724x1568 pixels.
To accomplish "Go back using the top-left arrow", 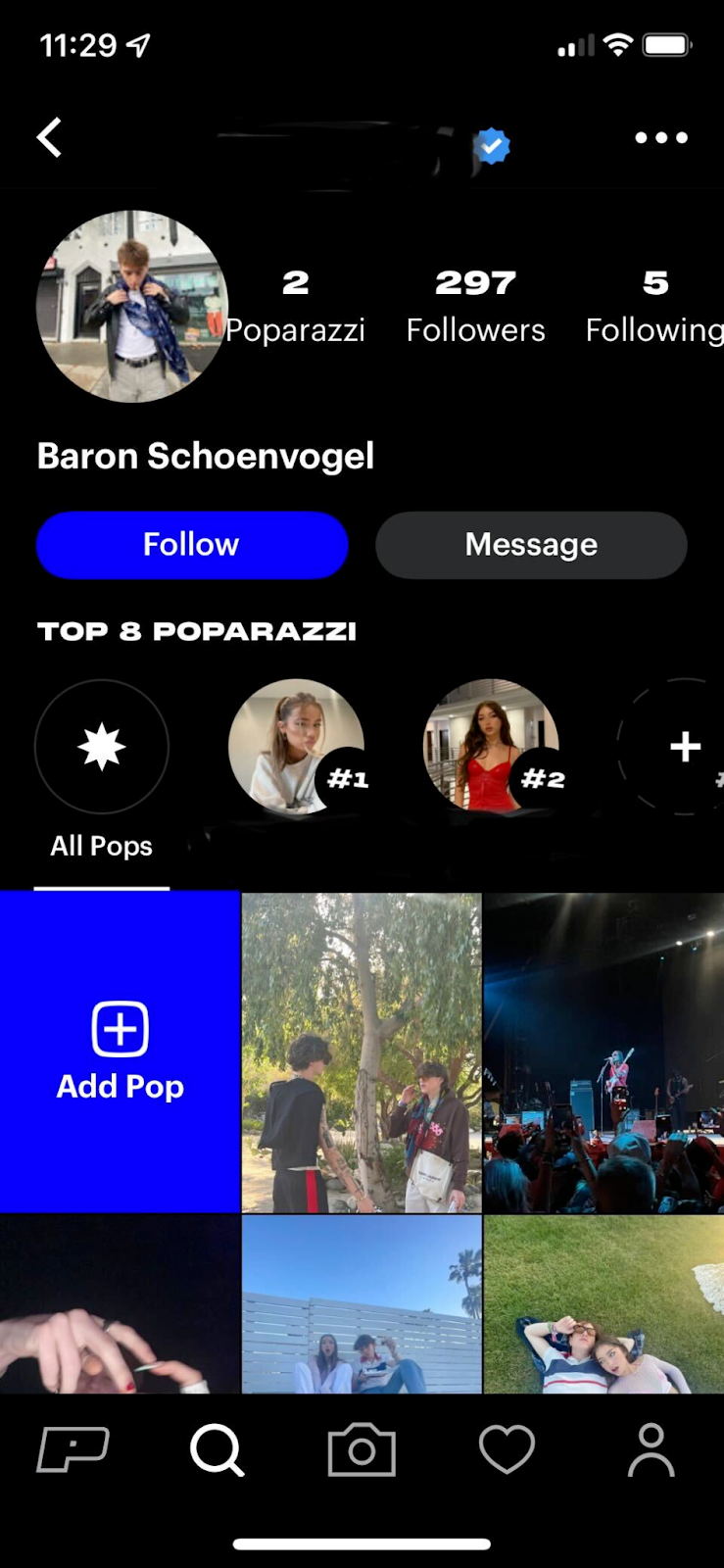I will point(50,138).
